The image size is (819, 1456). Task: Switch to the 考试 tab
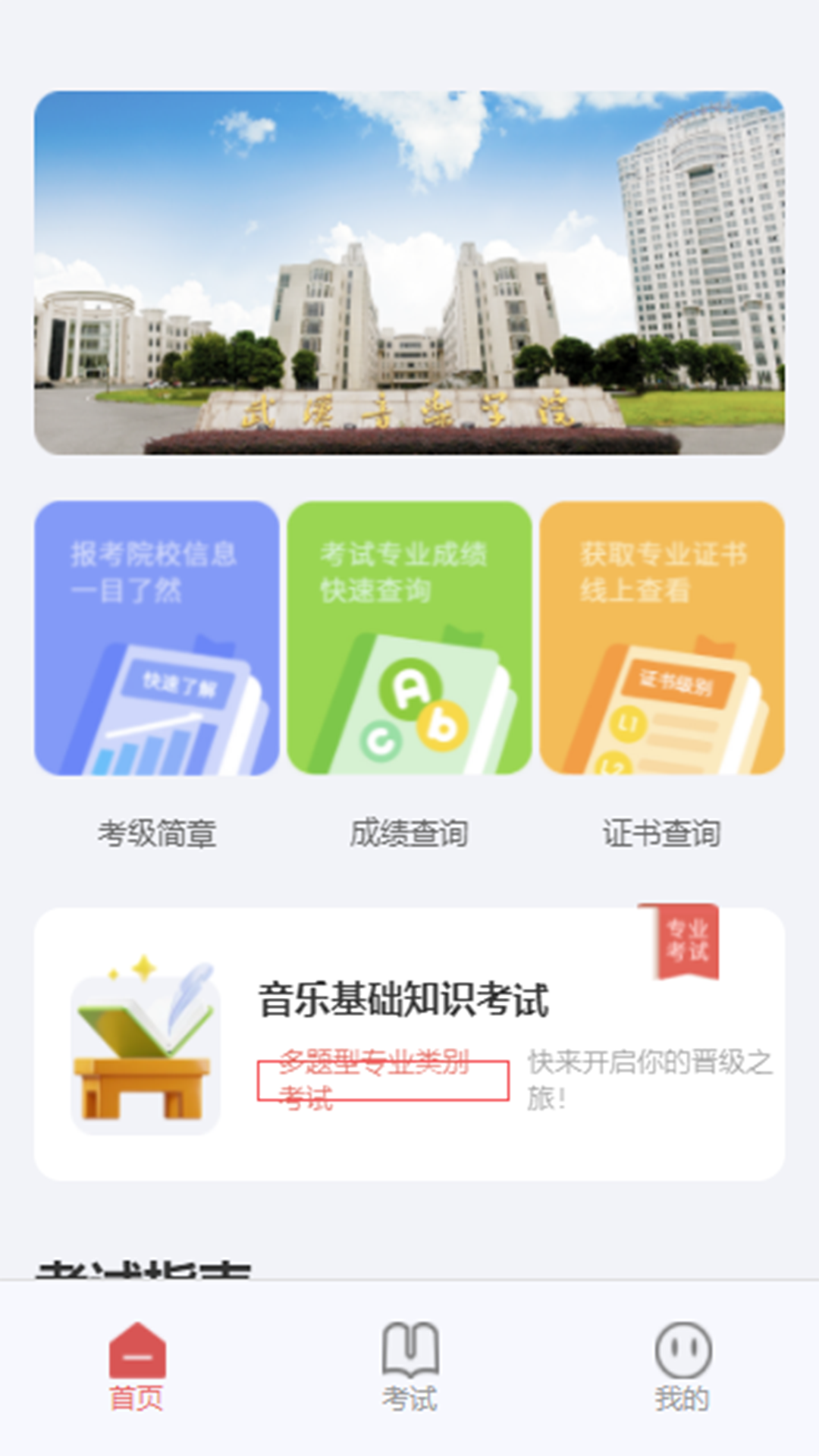(409, 1366)
